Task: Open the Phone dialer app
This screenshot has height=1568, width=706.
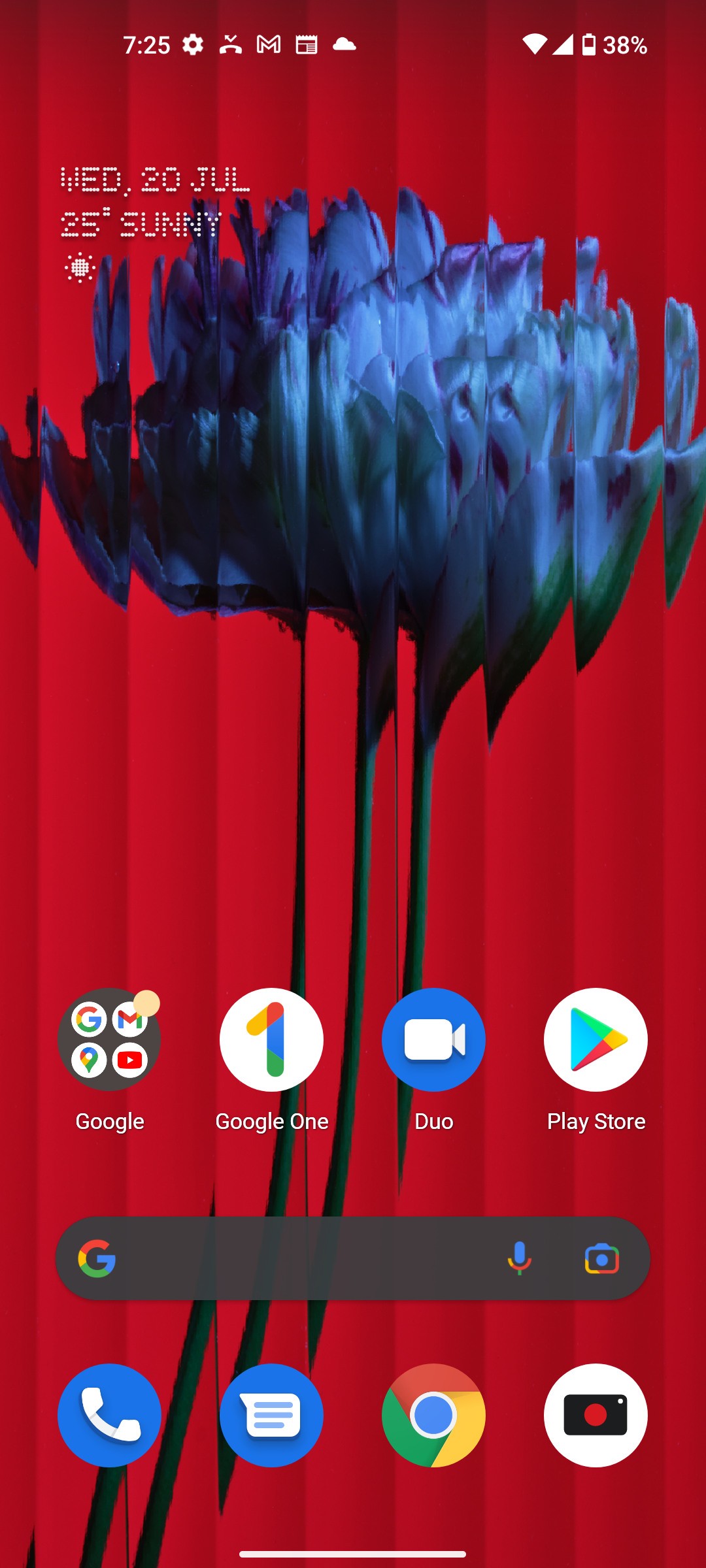Action: pyautogui.click(x=109, y=1415)
